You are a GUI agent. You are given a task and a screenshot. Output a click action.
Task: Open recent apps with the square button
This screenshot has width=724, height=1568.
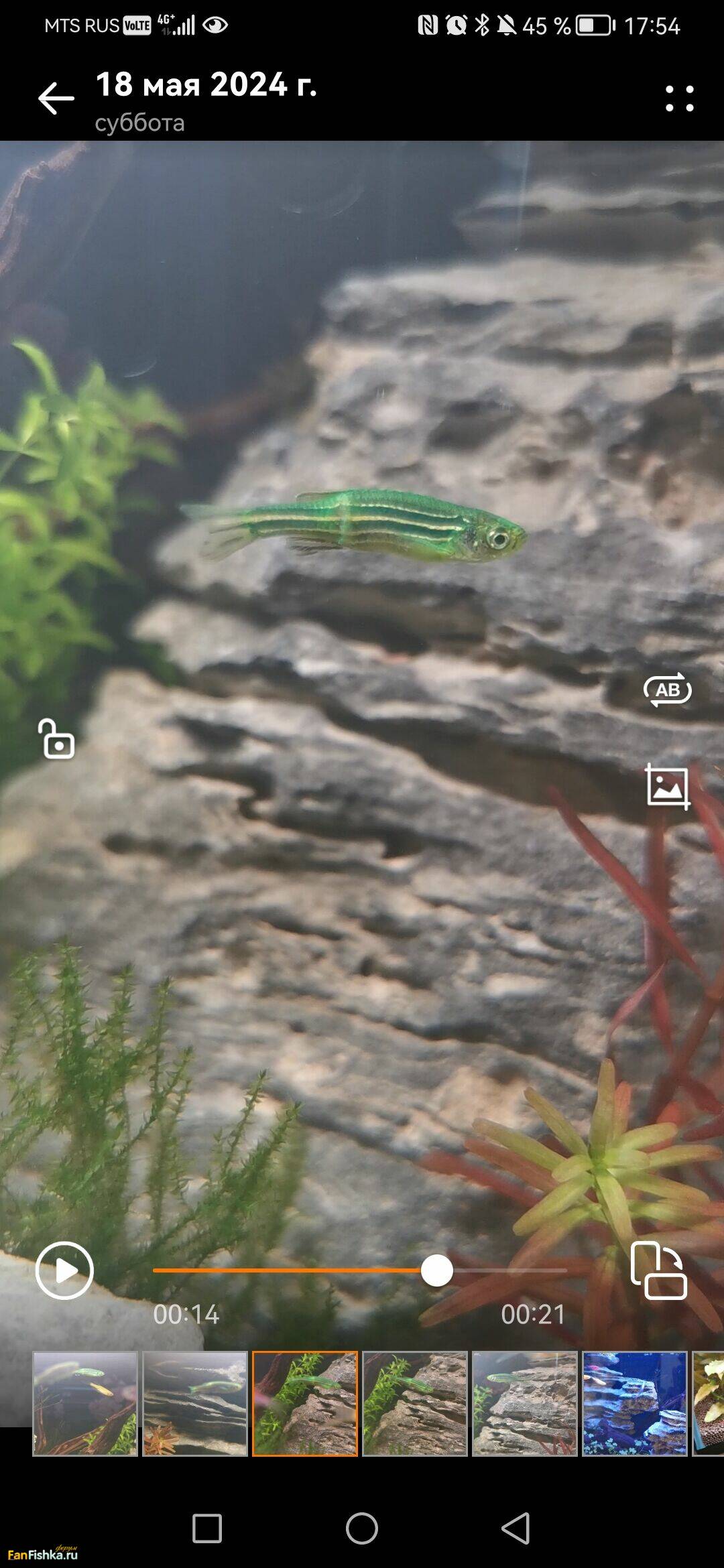coord(206,1528)
